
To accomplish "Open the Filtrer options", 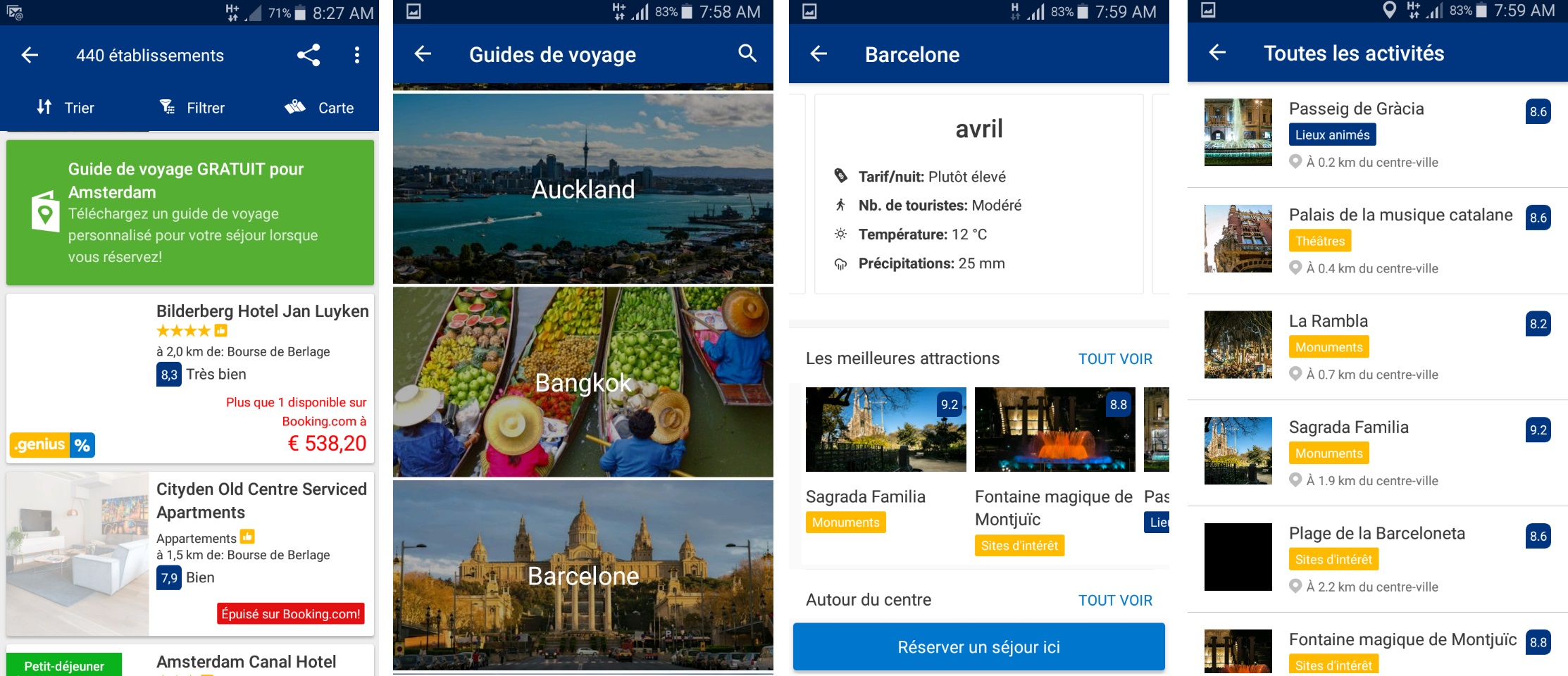I will coord(192,108).
